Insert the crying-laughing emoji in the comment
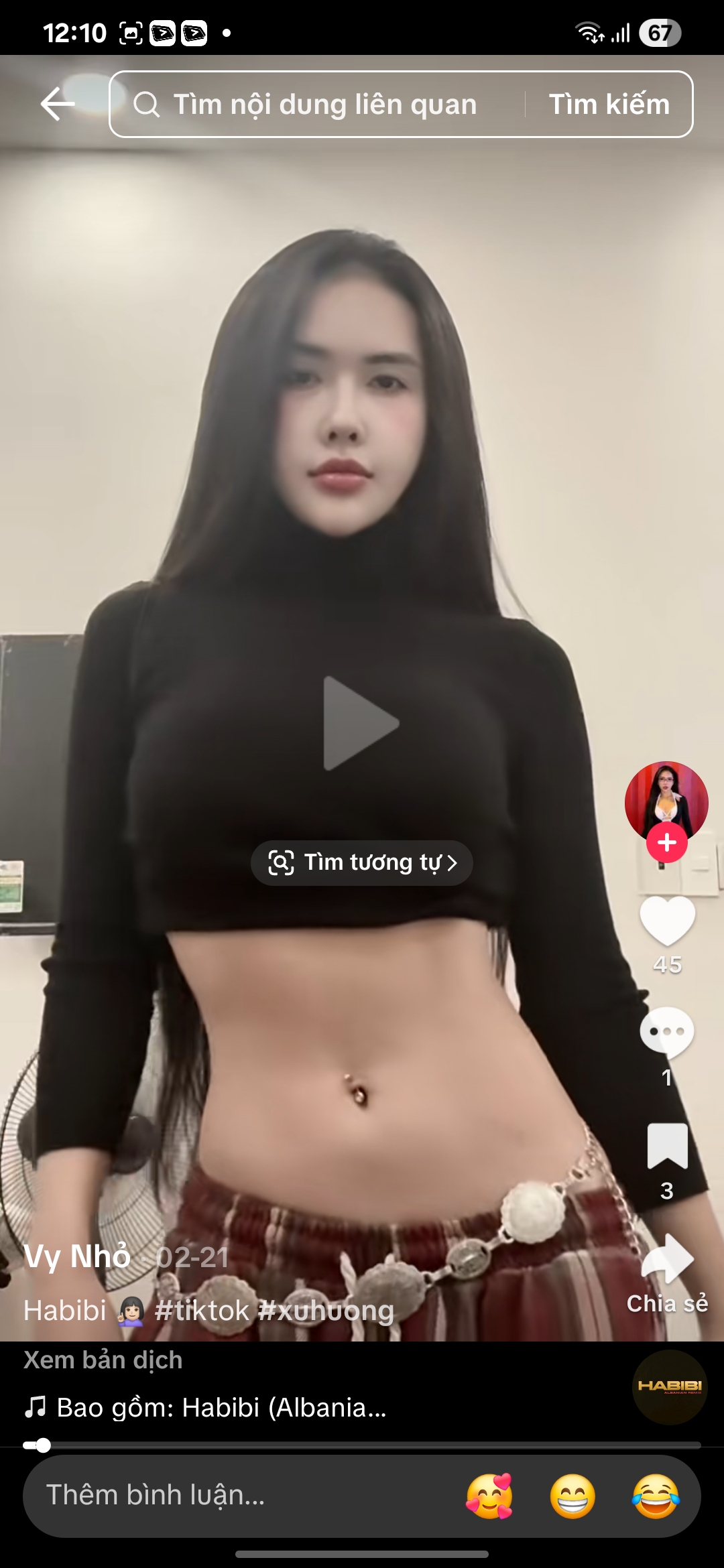Image resolution: width=724 pixels, height=1568 pixels. tap(656, 1496)
